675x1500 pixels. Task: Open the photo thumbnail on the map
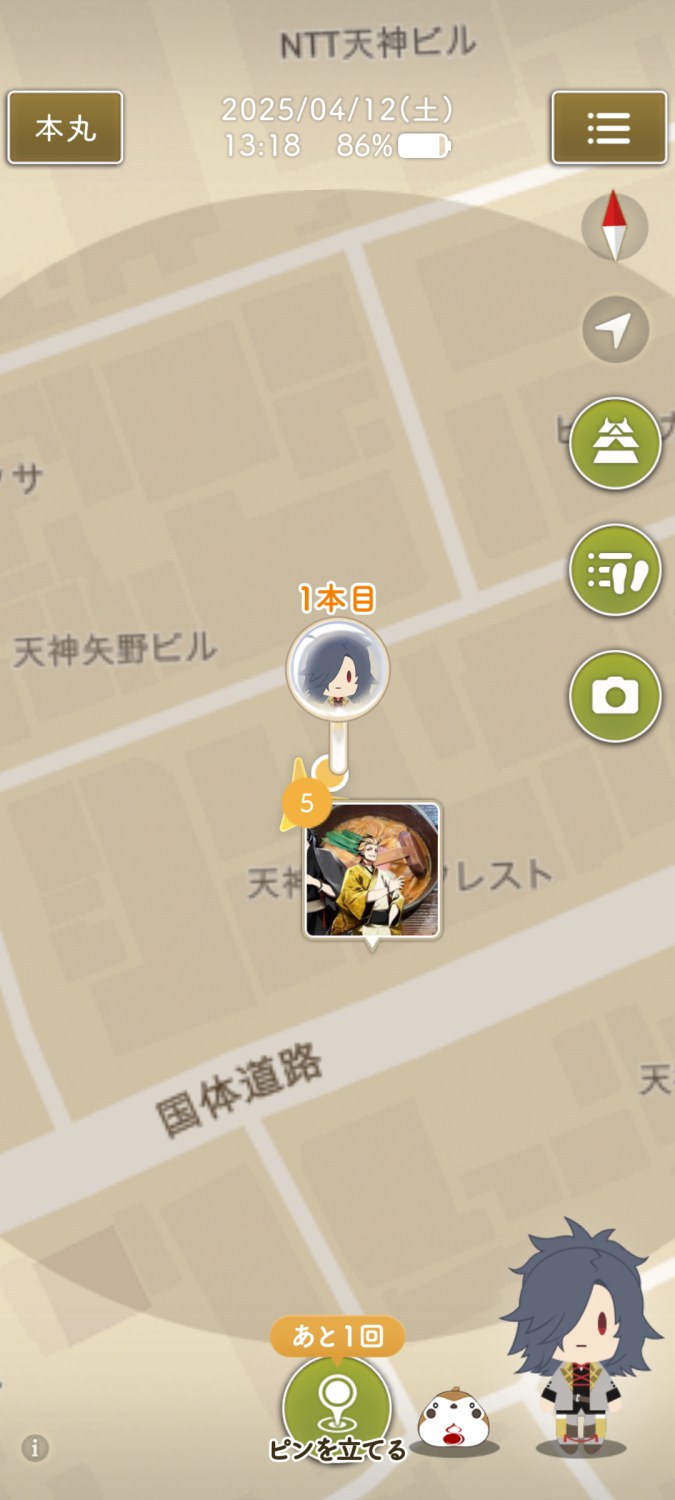click(372, 870)
